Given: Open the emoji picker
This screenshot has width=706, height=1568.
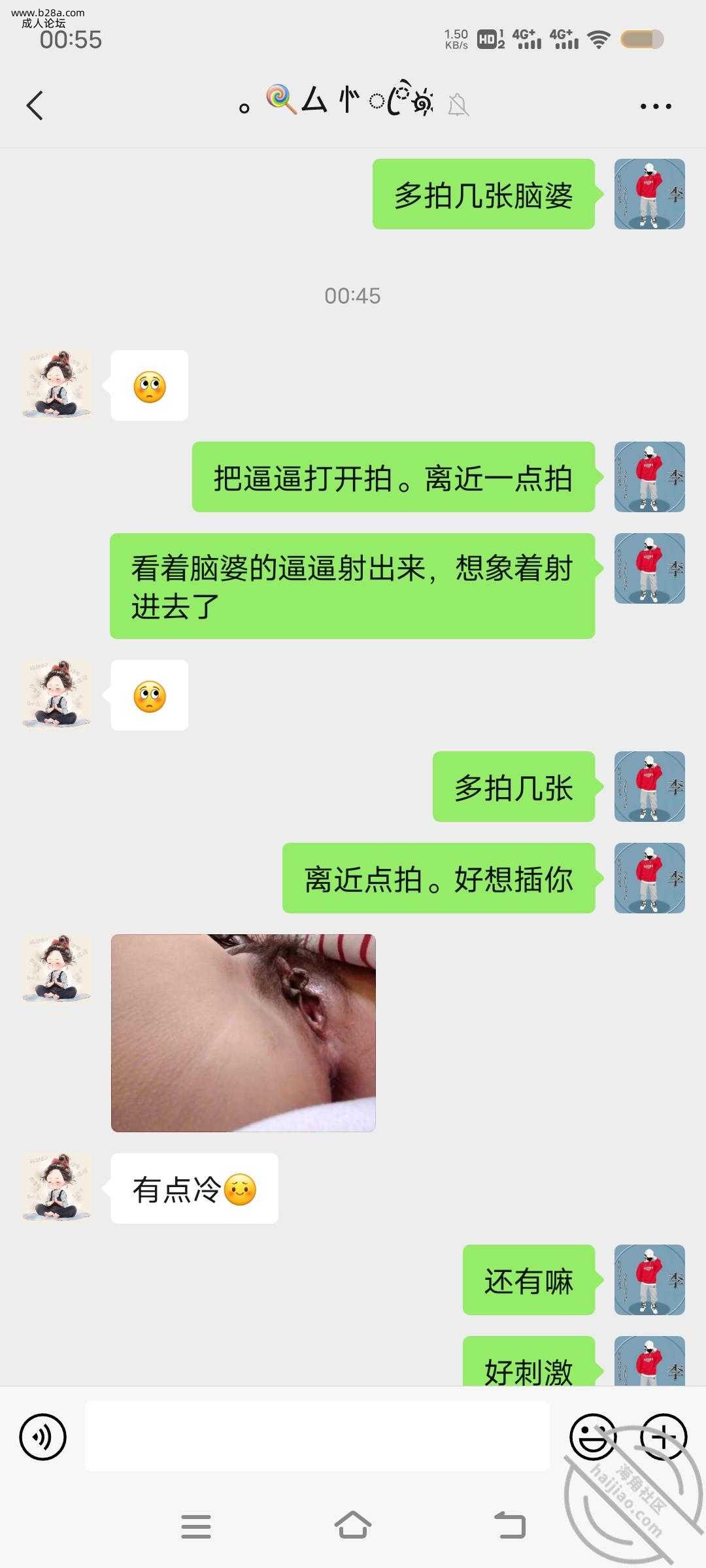Looking at the screenshot, I should (592, 1437).
